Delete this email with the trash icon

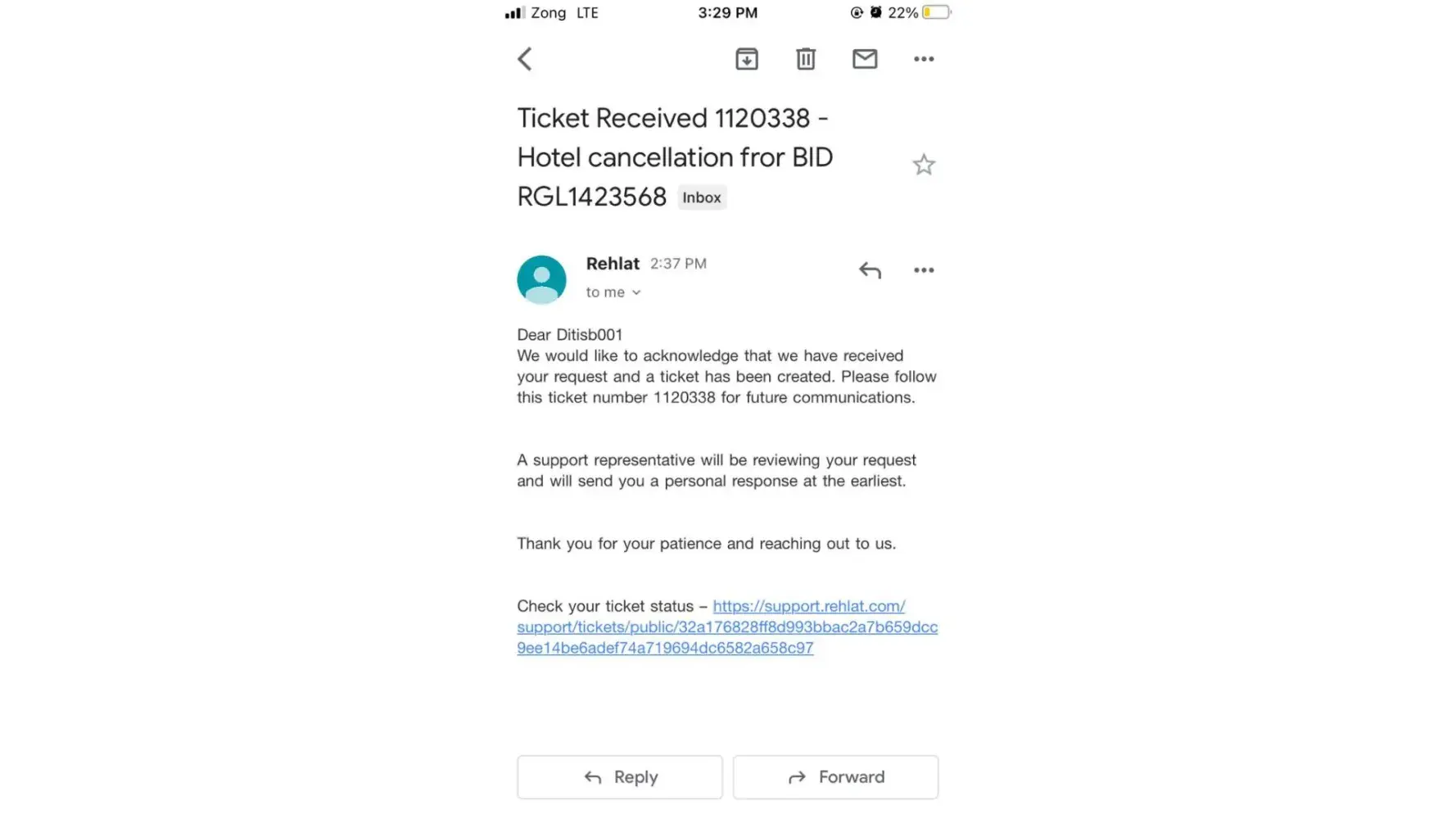coord(806,59)
